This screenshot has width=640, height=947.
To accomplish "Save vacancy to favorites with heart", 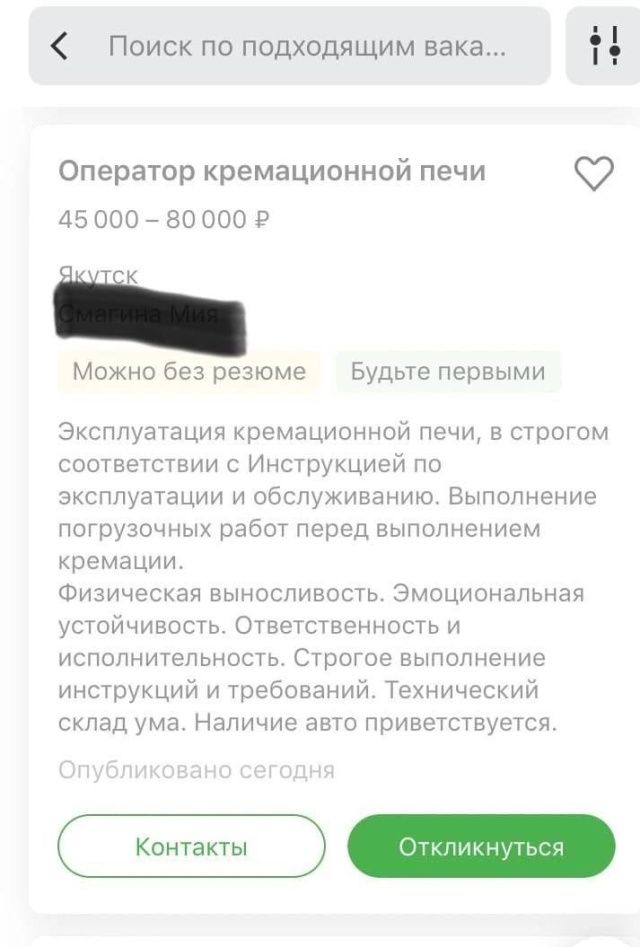I will [x=594, y=174].
